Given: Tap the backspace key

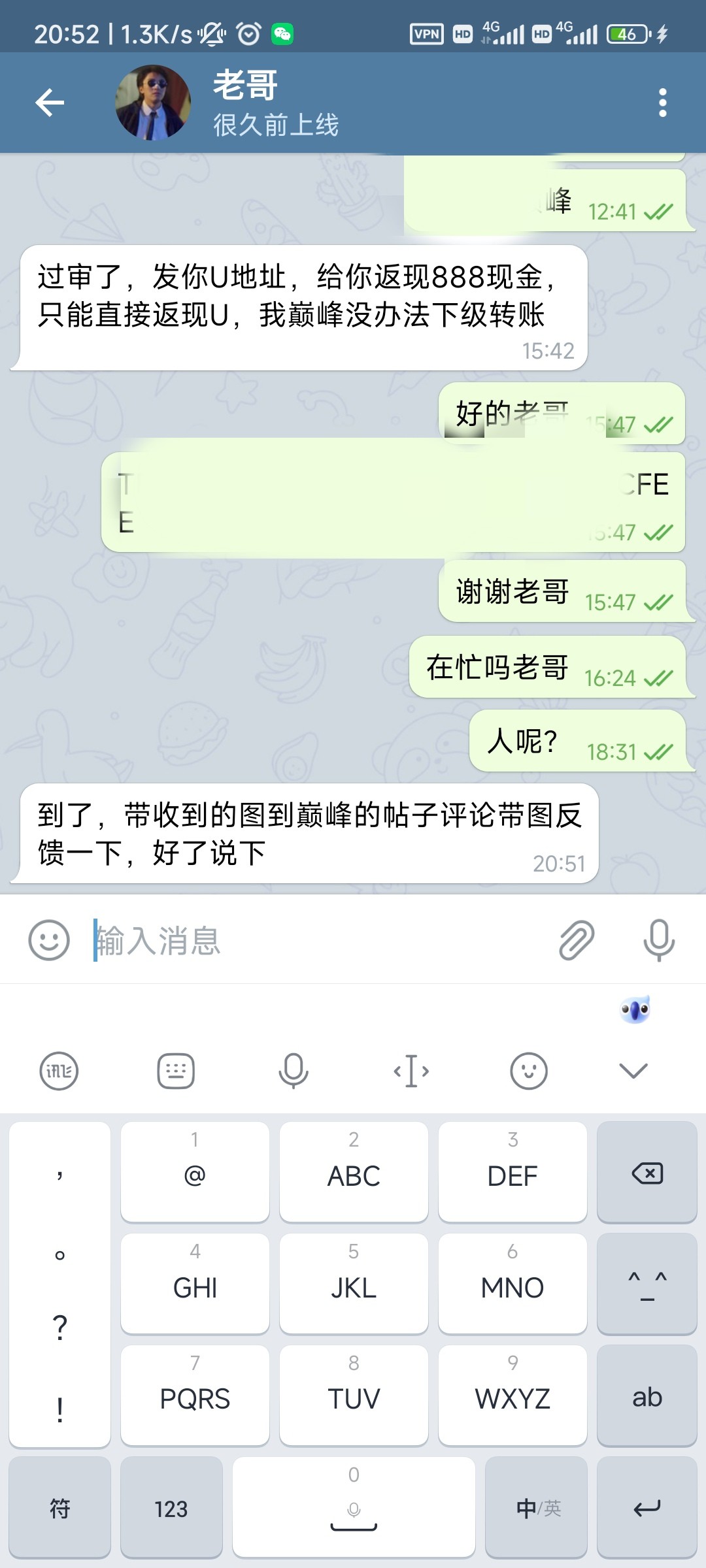Looking at the screenshot, I should pyautogui.click(x=647, y=1173).
